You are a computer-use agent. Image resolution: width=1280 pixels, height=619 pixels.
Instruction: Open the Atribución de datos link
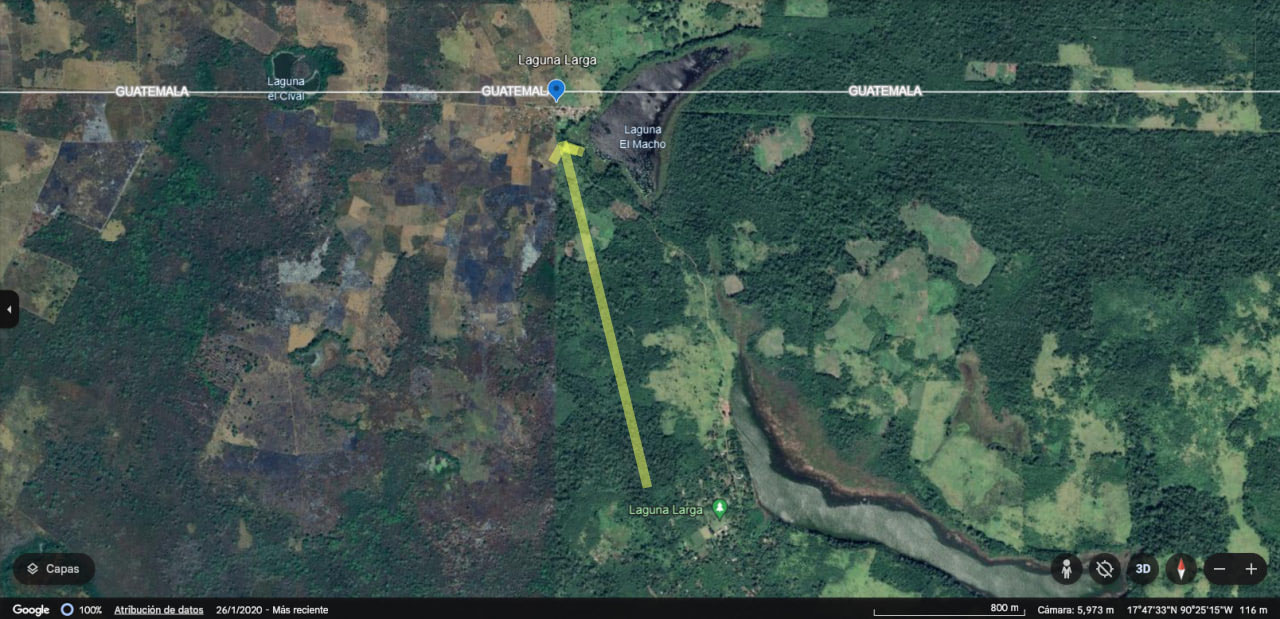tap(158, 610)
